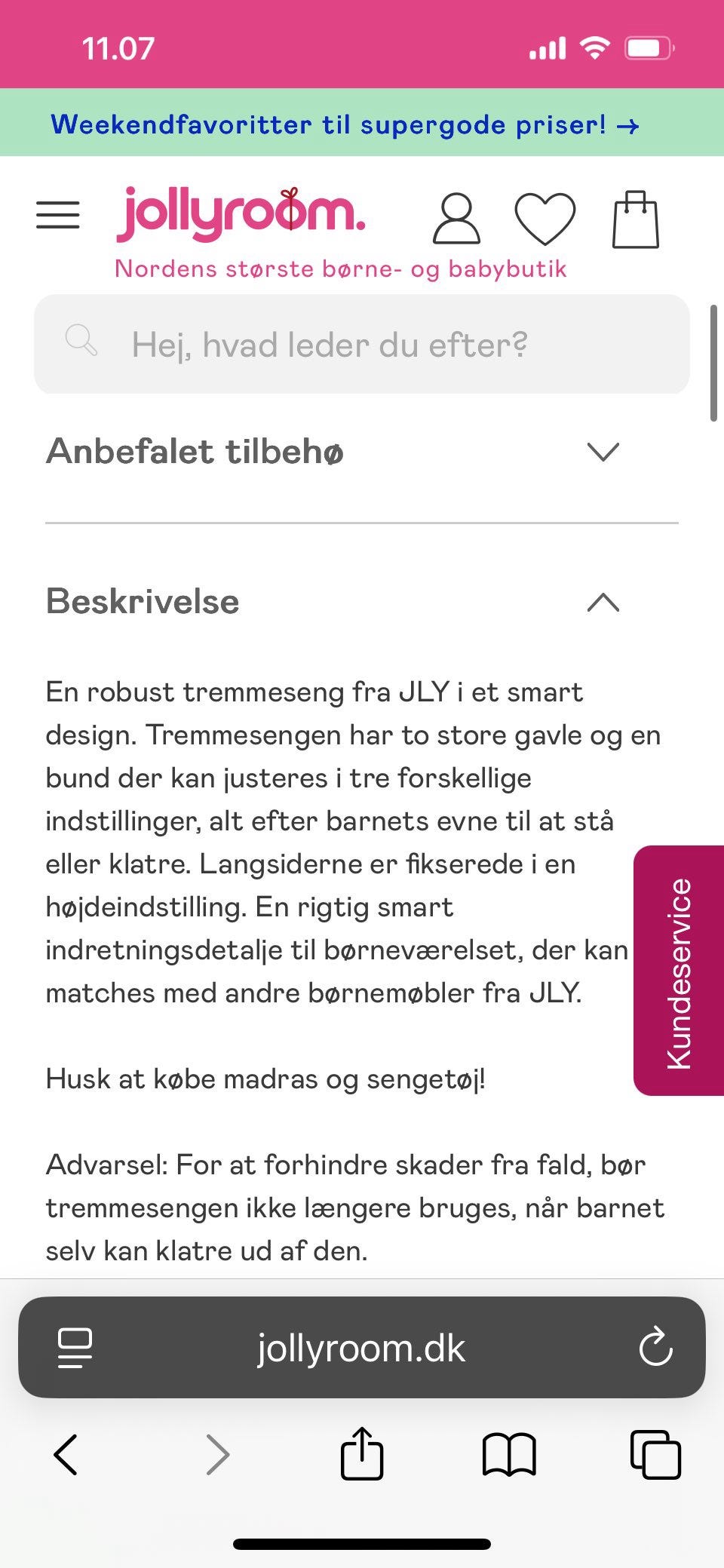Collapse the Beskrivelse section
Screen dimensions: 724x1568
(603, 603)
